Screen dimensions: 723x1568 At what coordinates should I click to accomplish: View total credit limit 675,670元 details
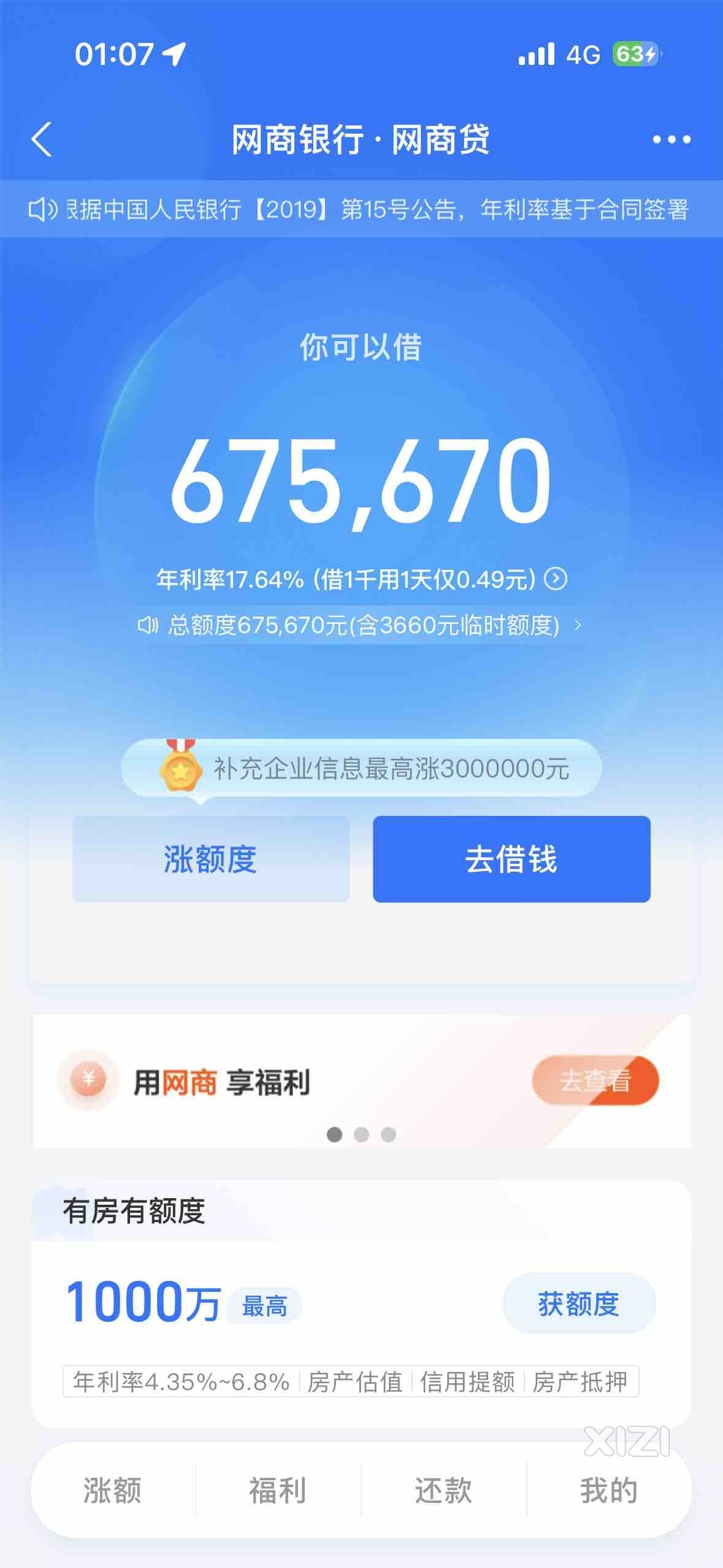pos(362,625)
